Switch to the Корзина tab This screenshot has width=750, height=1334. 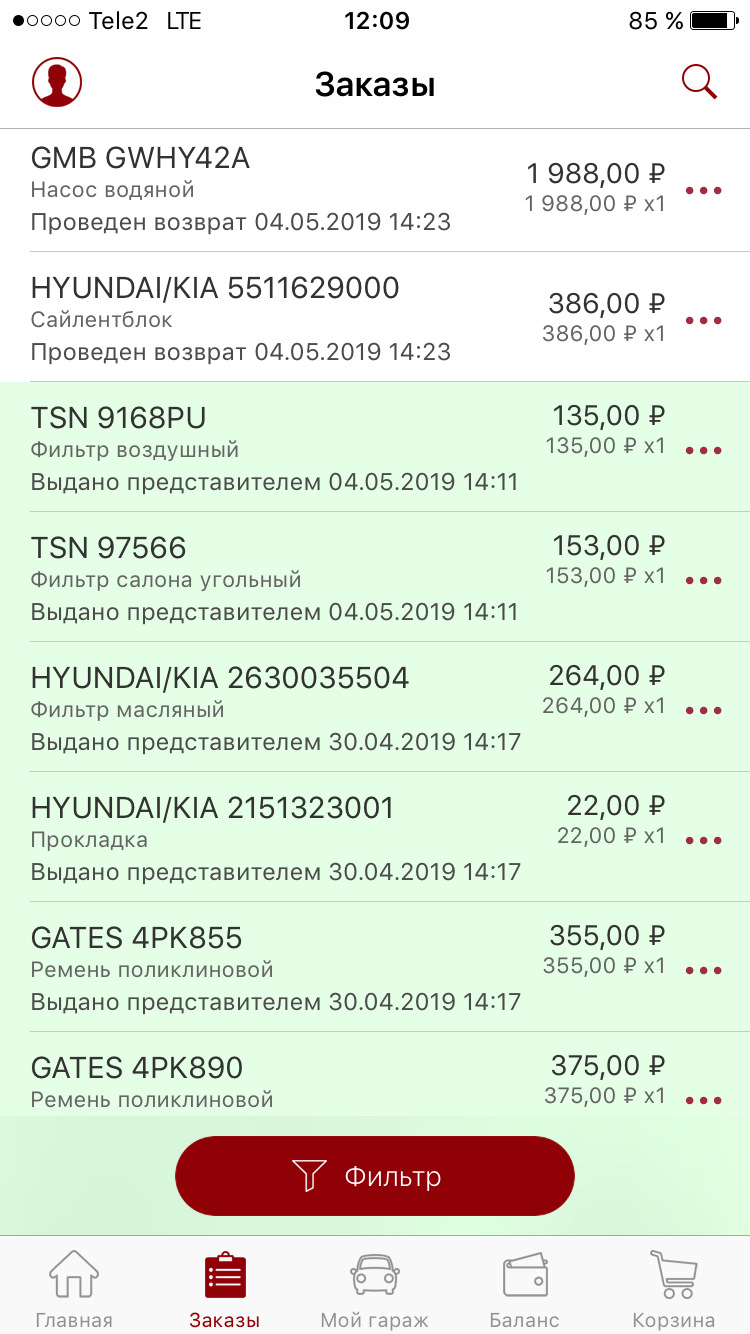click(x=673, y=1290)
